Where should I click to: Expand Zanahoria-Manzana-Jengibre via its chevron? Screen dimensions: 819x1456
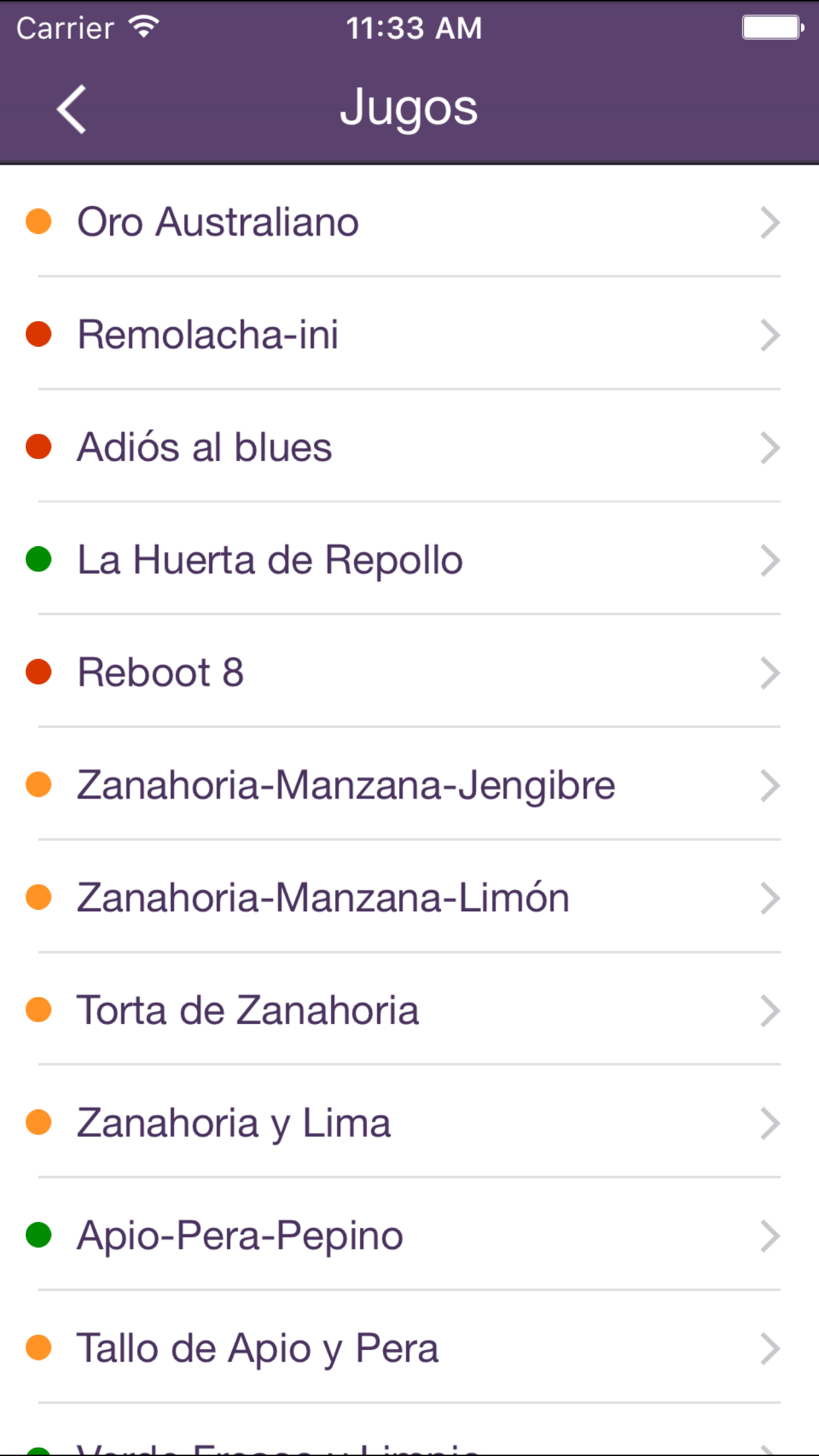tap(772, 785)
